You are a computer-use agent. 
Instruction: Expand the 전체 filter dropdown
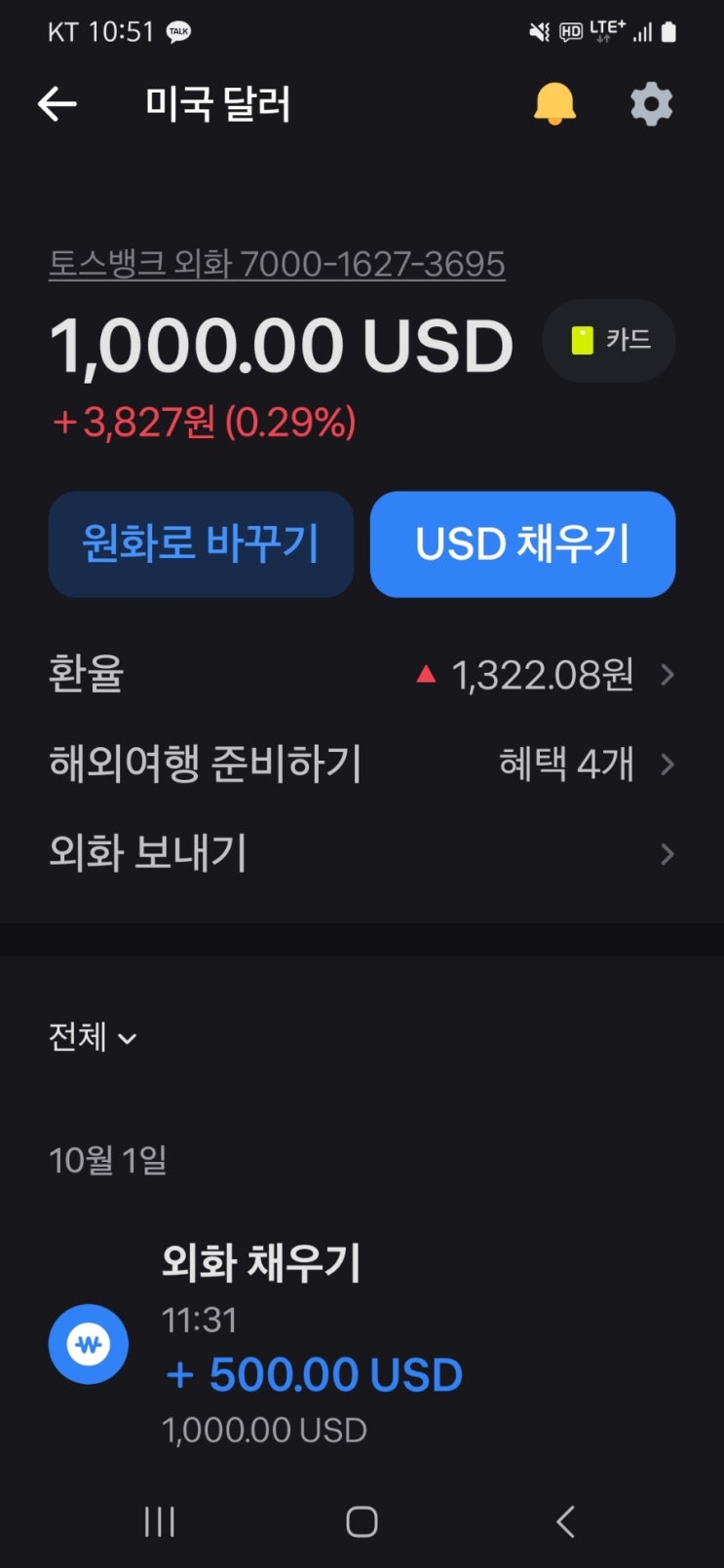tap(93, 1037)
